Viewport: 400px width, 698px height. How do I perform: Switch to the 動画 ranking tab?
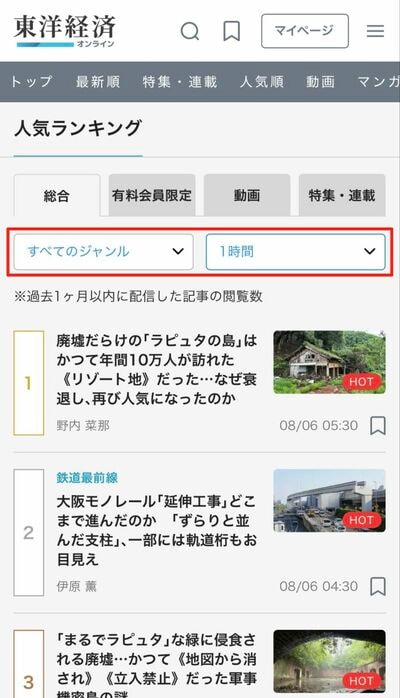(x=247, y=195)
